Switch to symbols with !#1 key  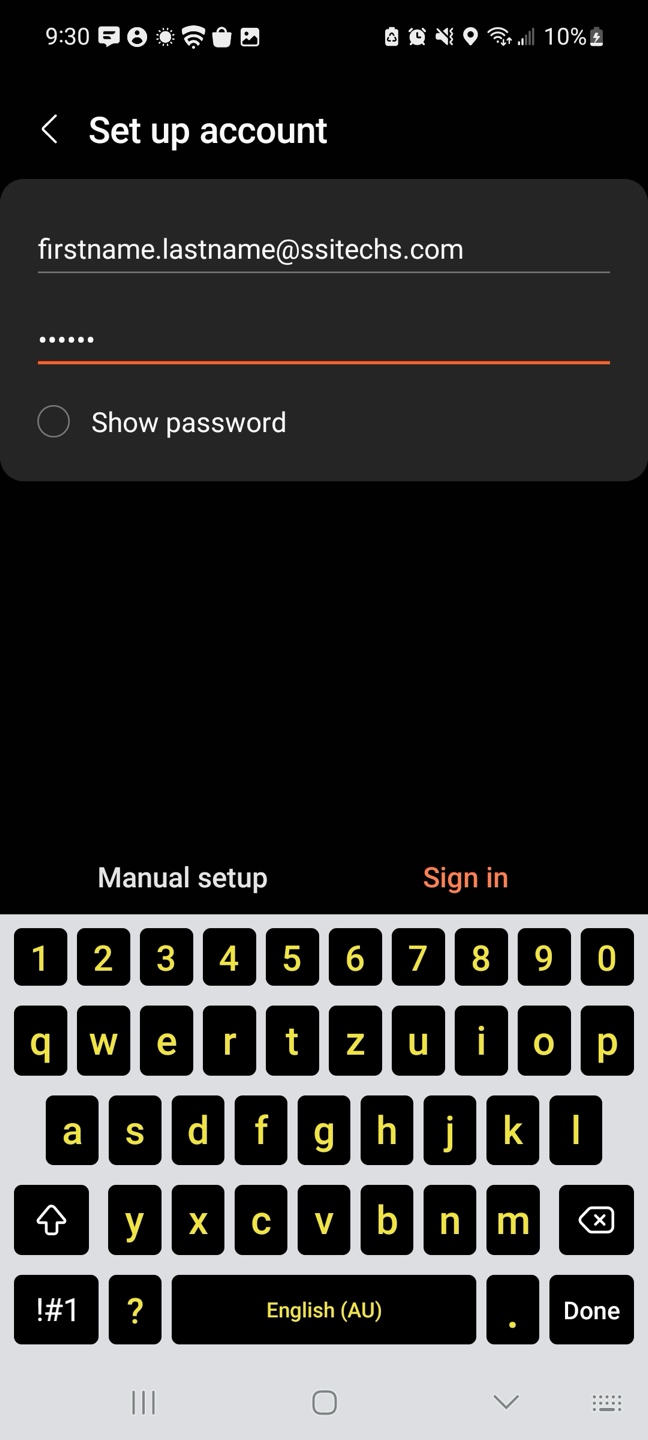coord(56,1310)
